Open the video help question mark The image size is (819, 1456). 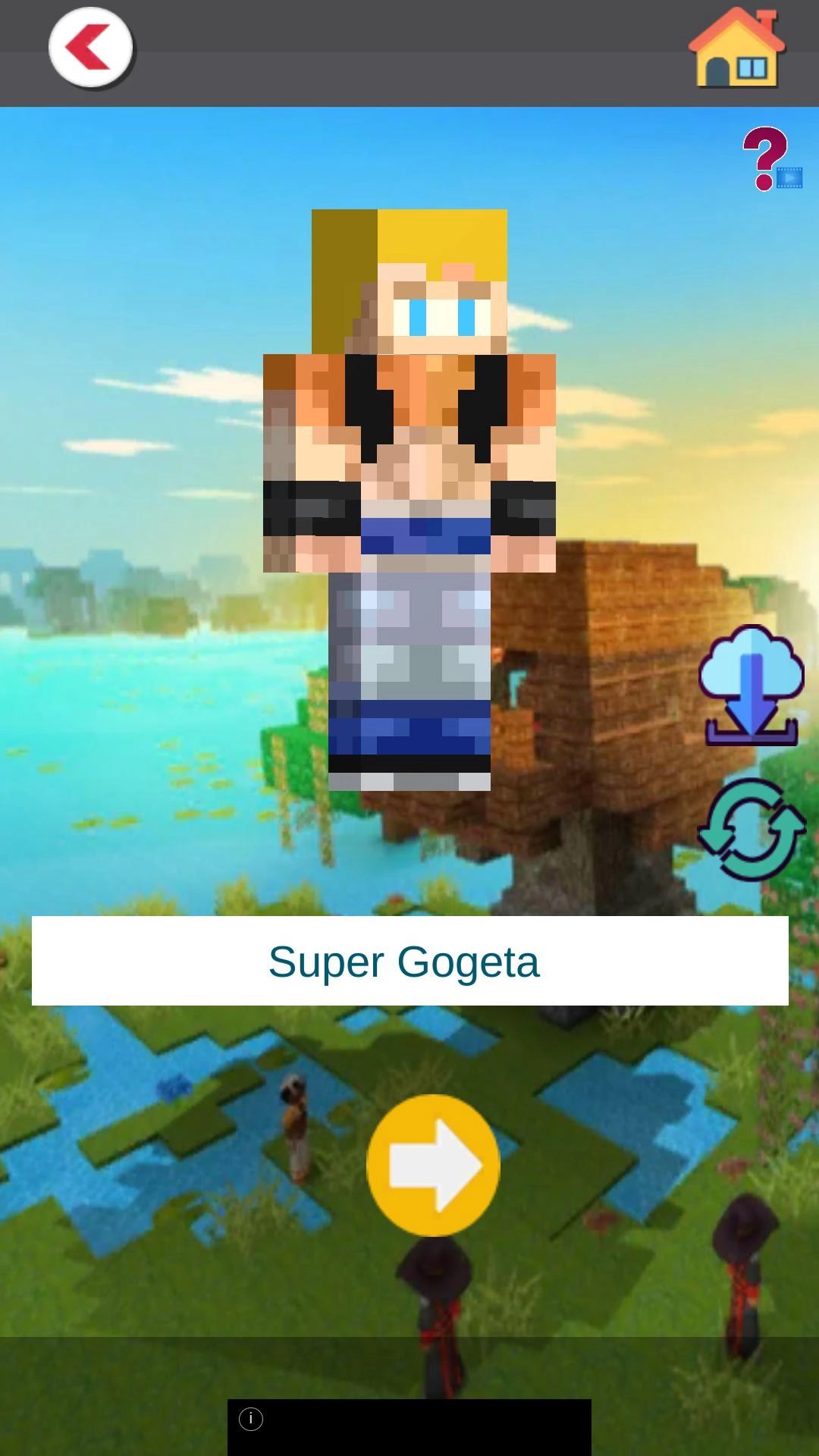[x=770, y=159]
